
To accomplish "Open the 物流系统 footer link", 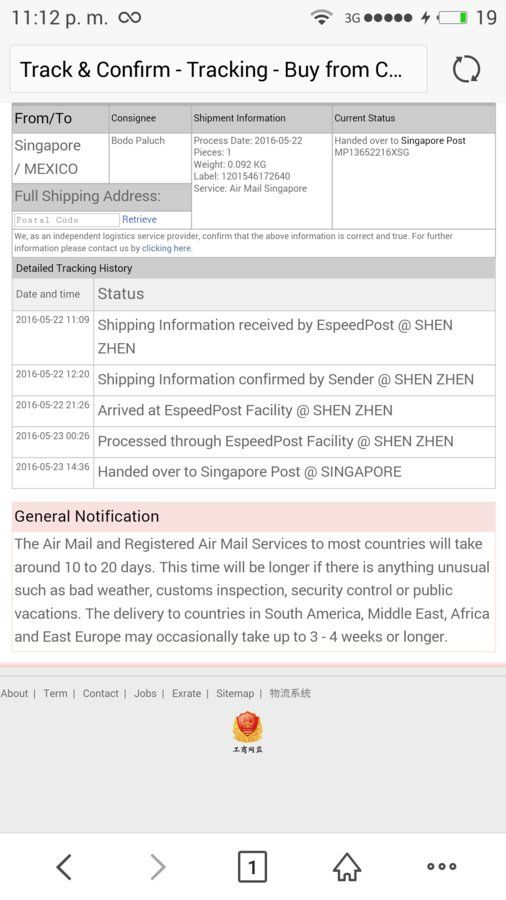I will (290, 693).
